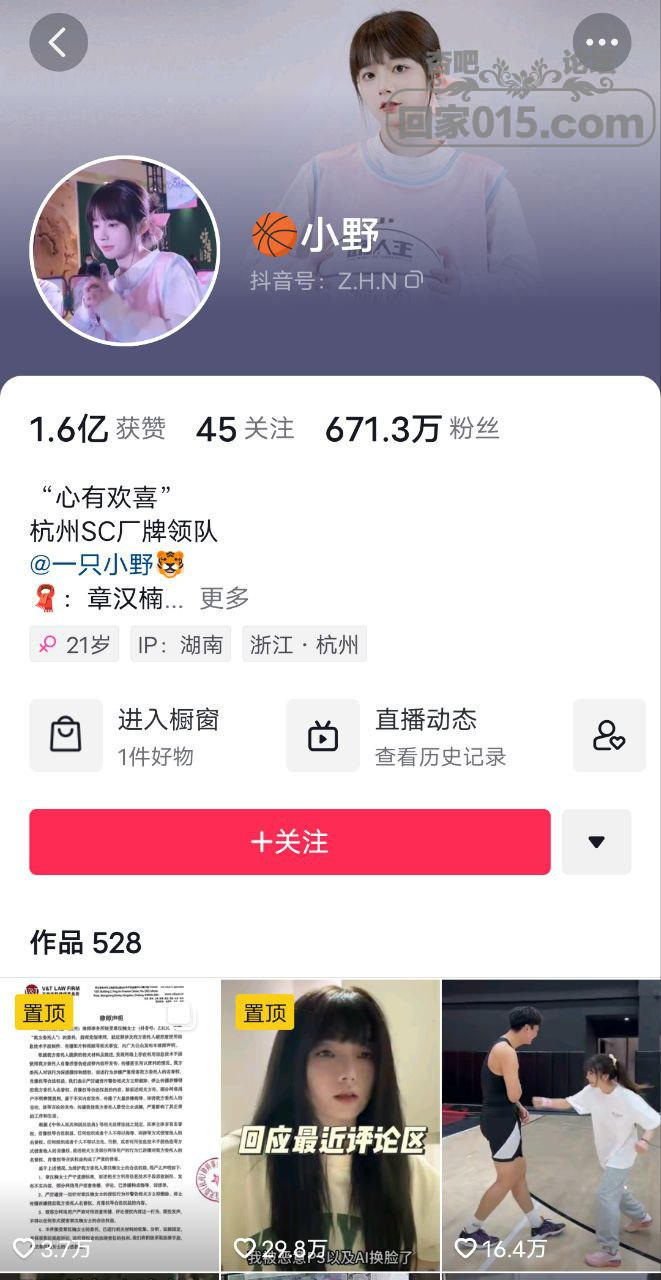Open the three-dot overflow menu
Screen dimensions: 661x1280
click(x=601, y=42)
